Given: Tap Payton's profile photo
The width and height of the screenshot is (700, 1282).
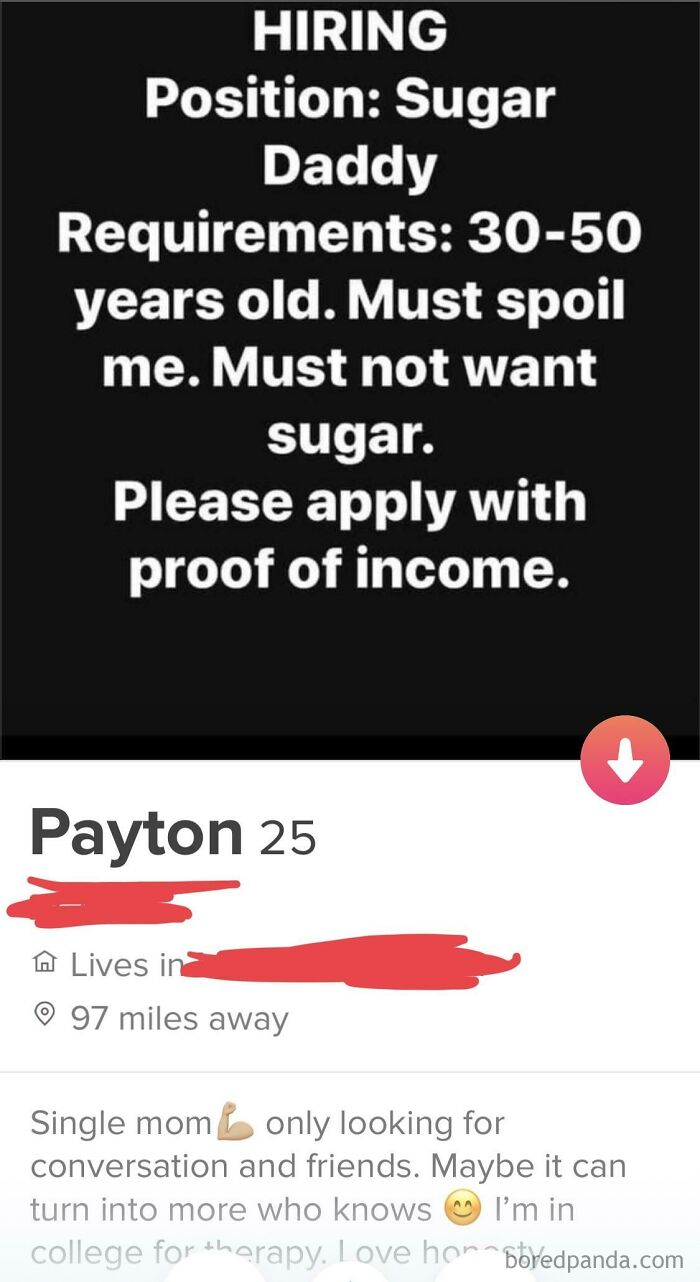Looking at the screenshot, I should (349, 370).
